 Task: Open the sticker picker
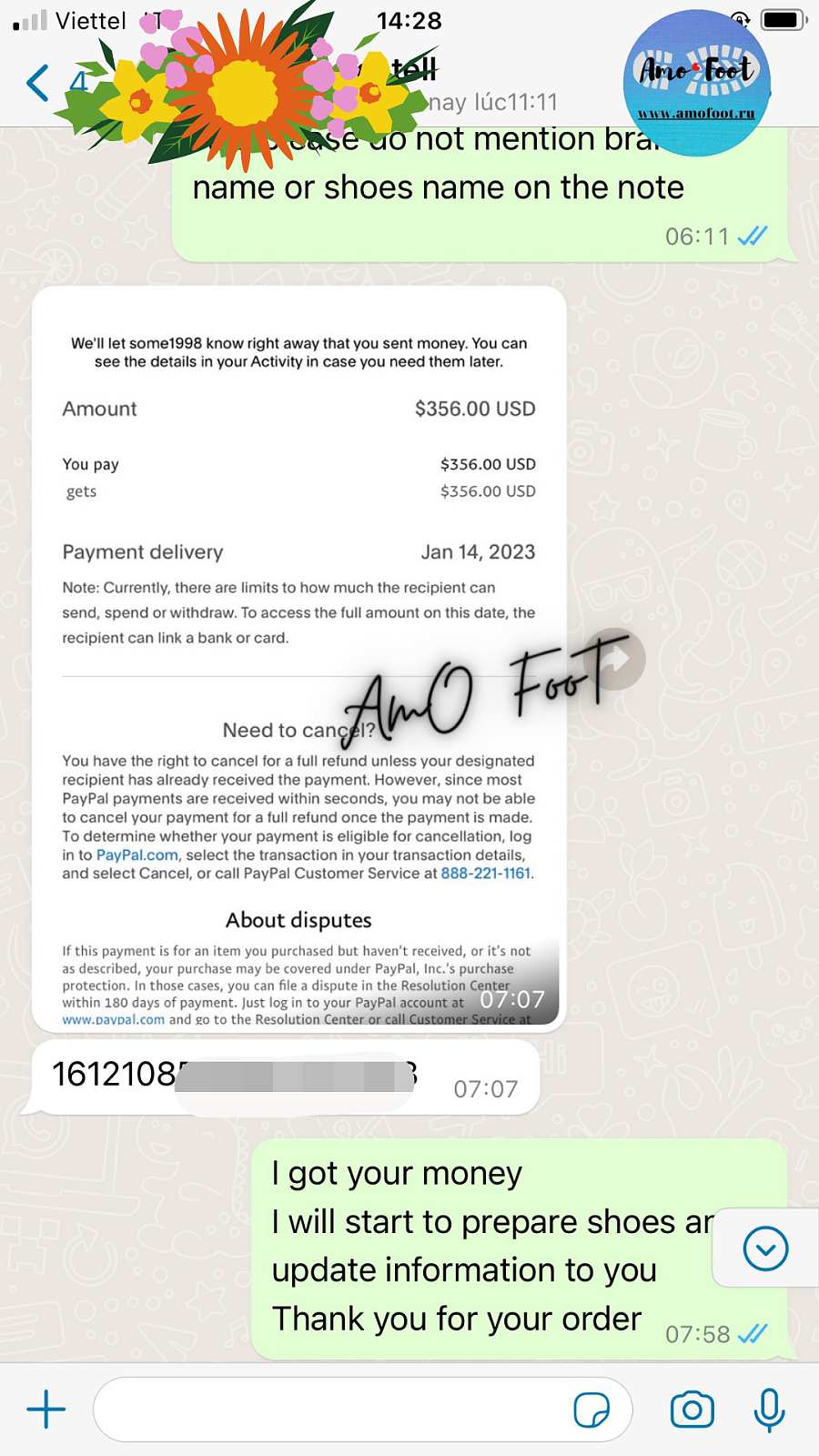(x=591, y=1410)
